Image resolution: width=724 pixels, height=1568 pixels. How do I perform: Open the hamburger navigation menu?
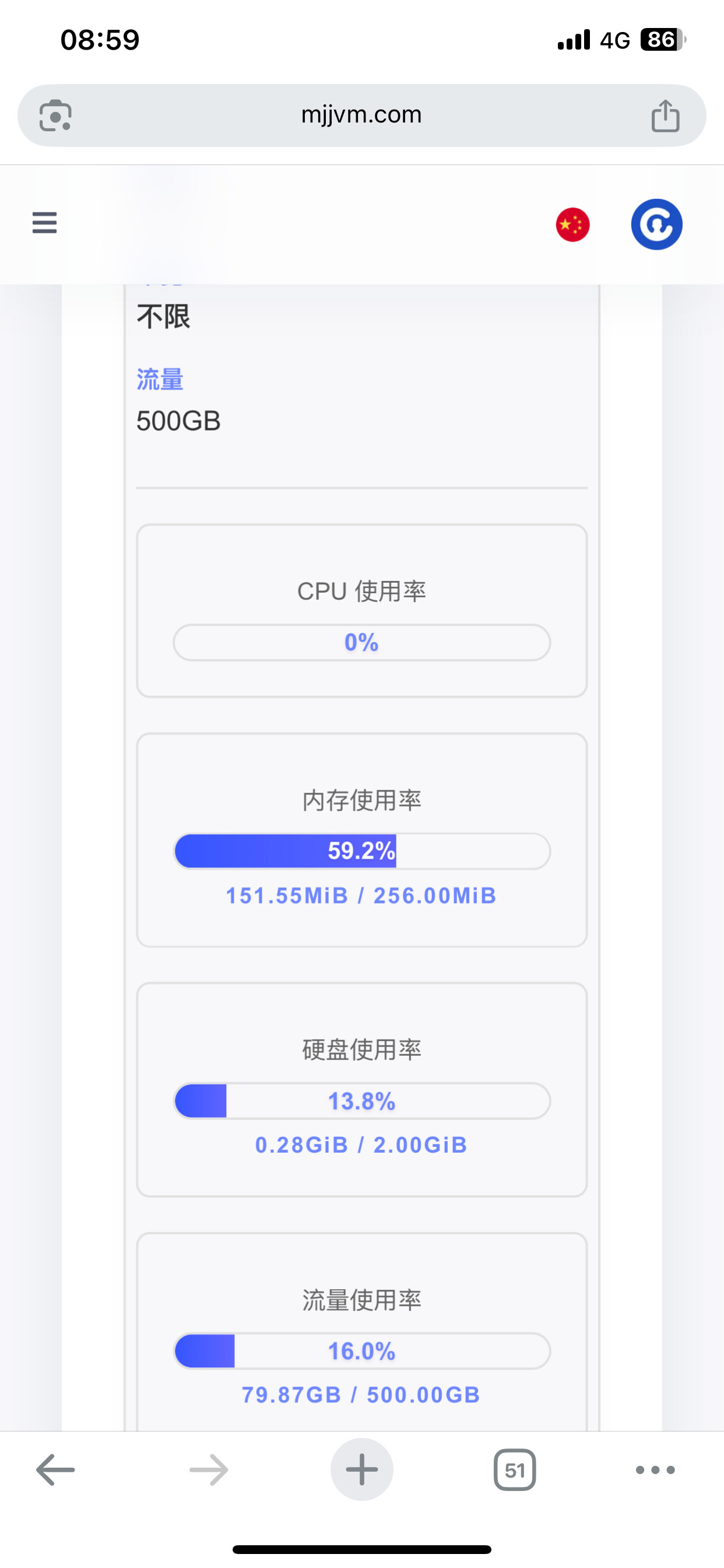coord(44,223)
